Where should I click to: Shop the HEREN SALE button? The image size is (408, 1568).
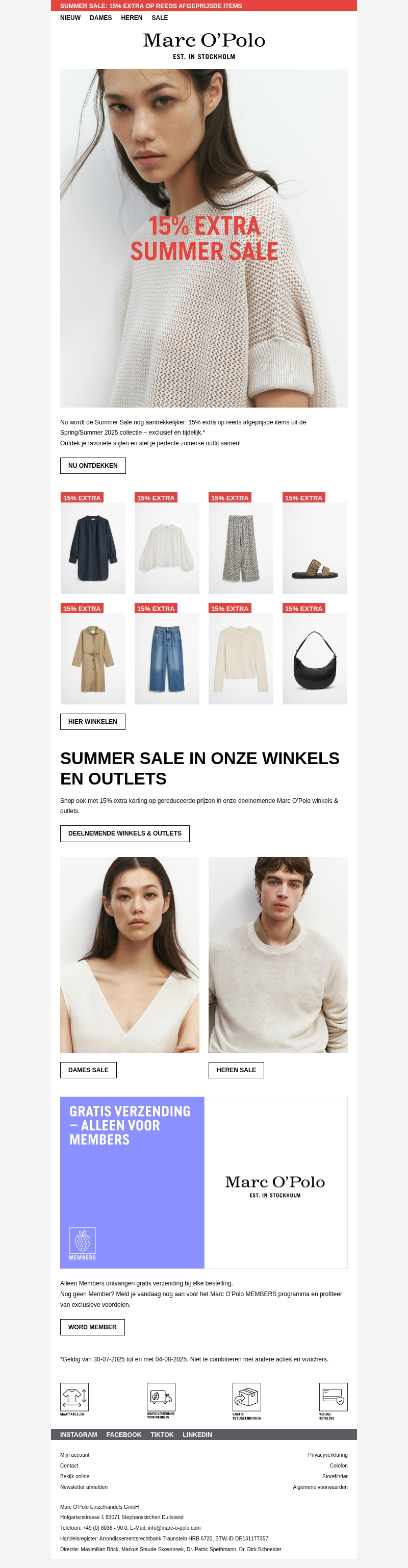(236, 1070)
